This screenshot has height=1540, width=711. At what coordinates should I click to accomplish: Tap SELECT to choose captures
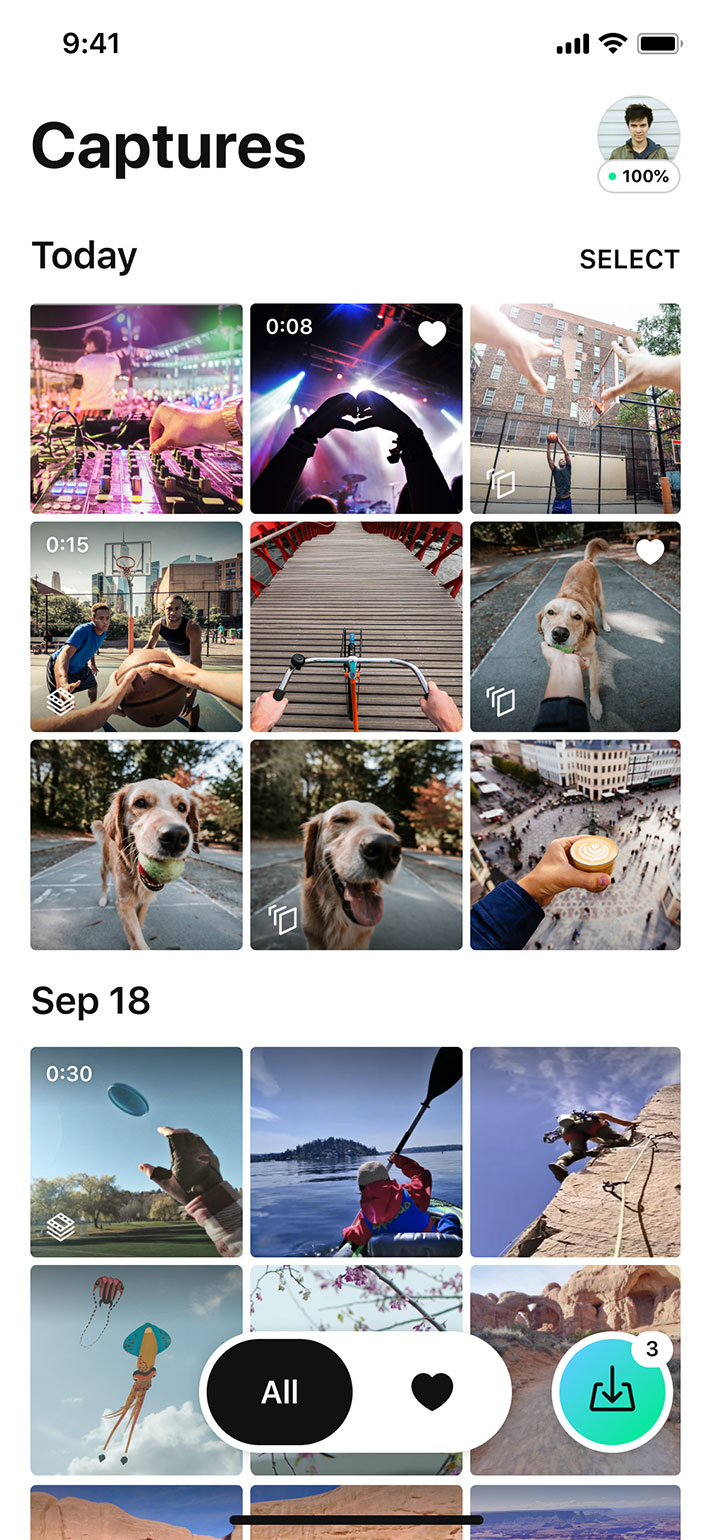(629, 259)
